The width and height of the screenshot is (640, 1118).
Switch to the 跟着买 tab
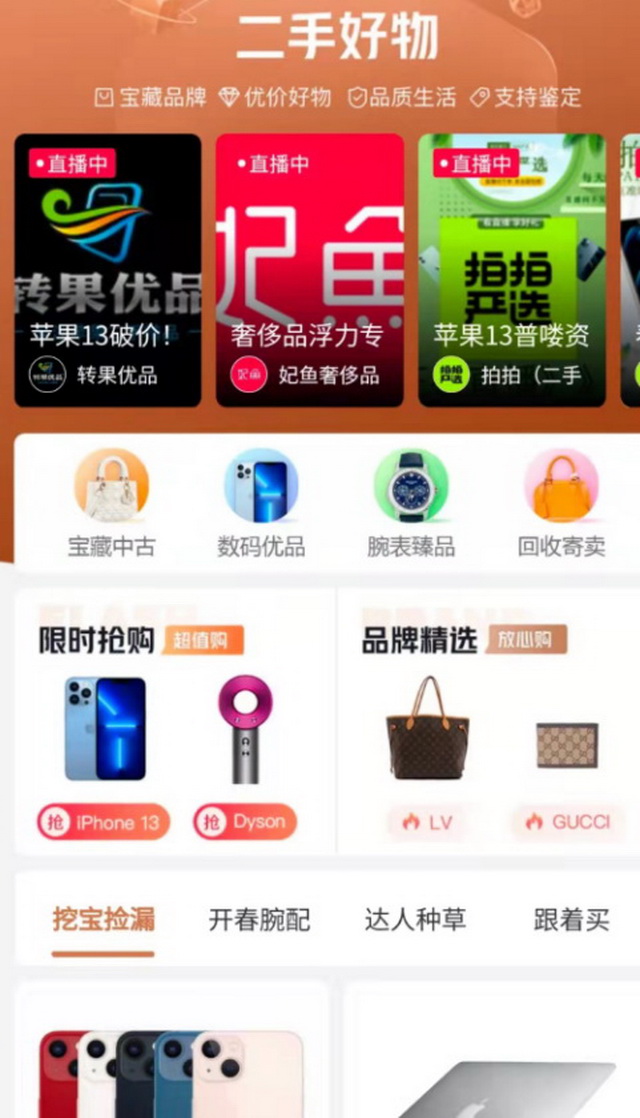coord(571,920)
